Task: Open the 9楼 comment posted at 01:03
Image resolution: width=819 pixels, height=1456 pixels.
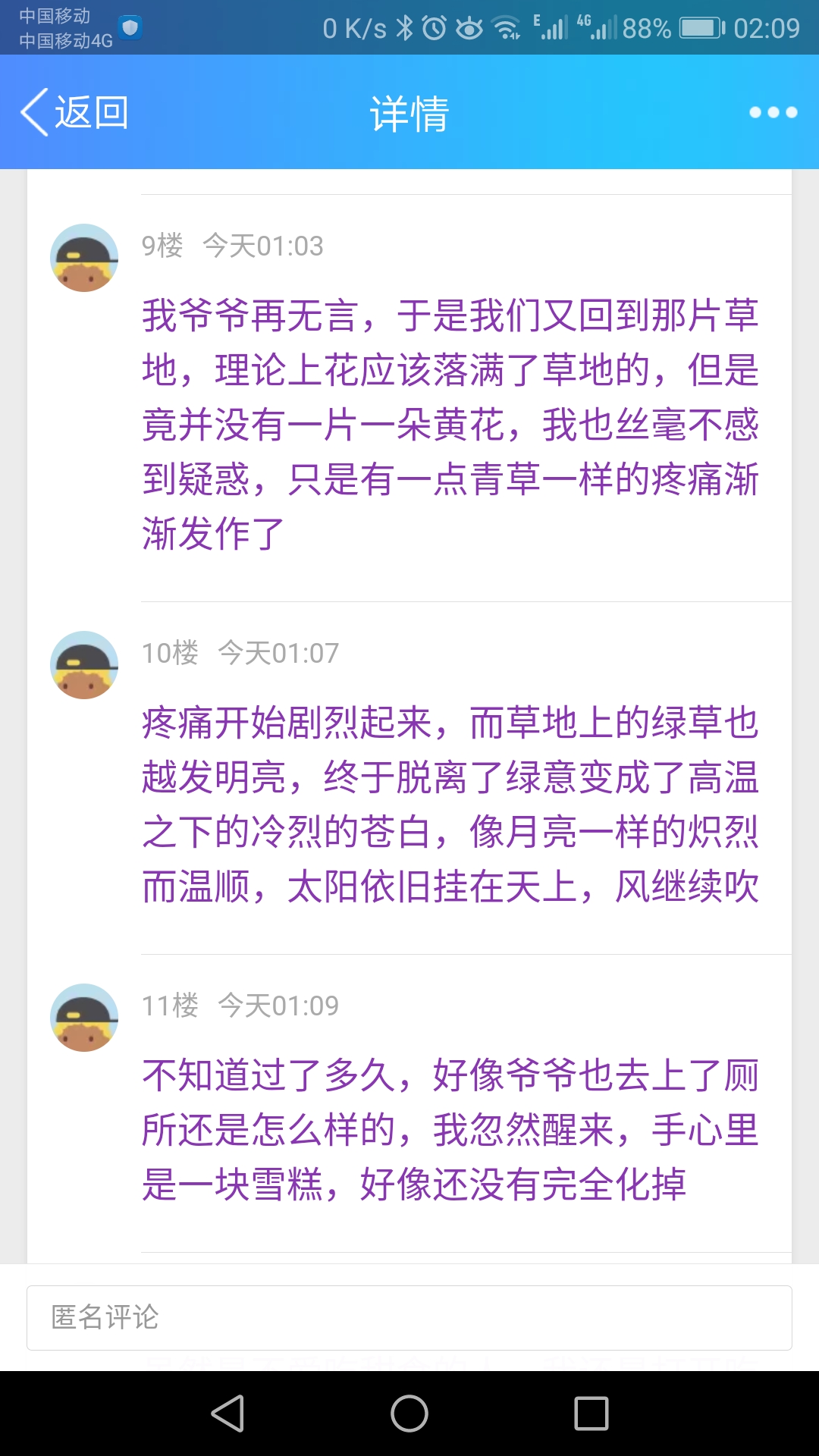Action: click(x=450, y=424)
